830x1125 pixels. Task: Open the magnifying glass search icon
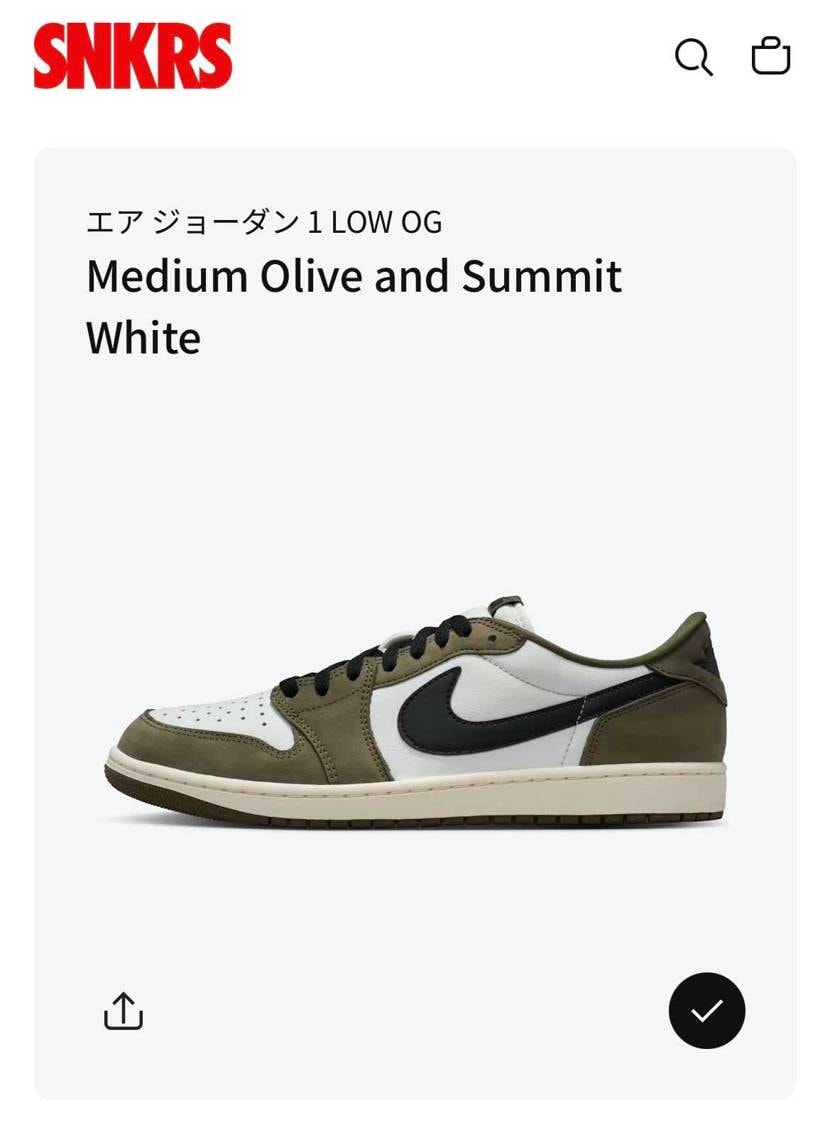[x=693, y=57]
